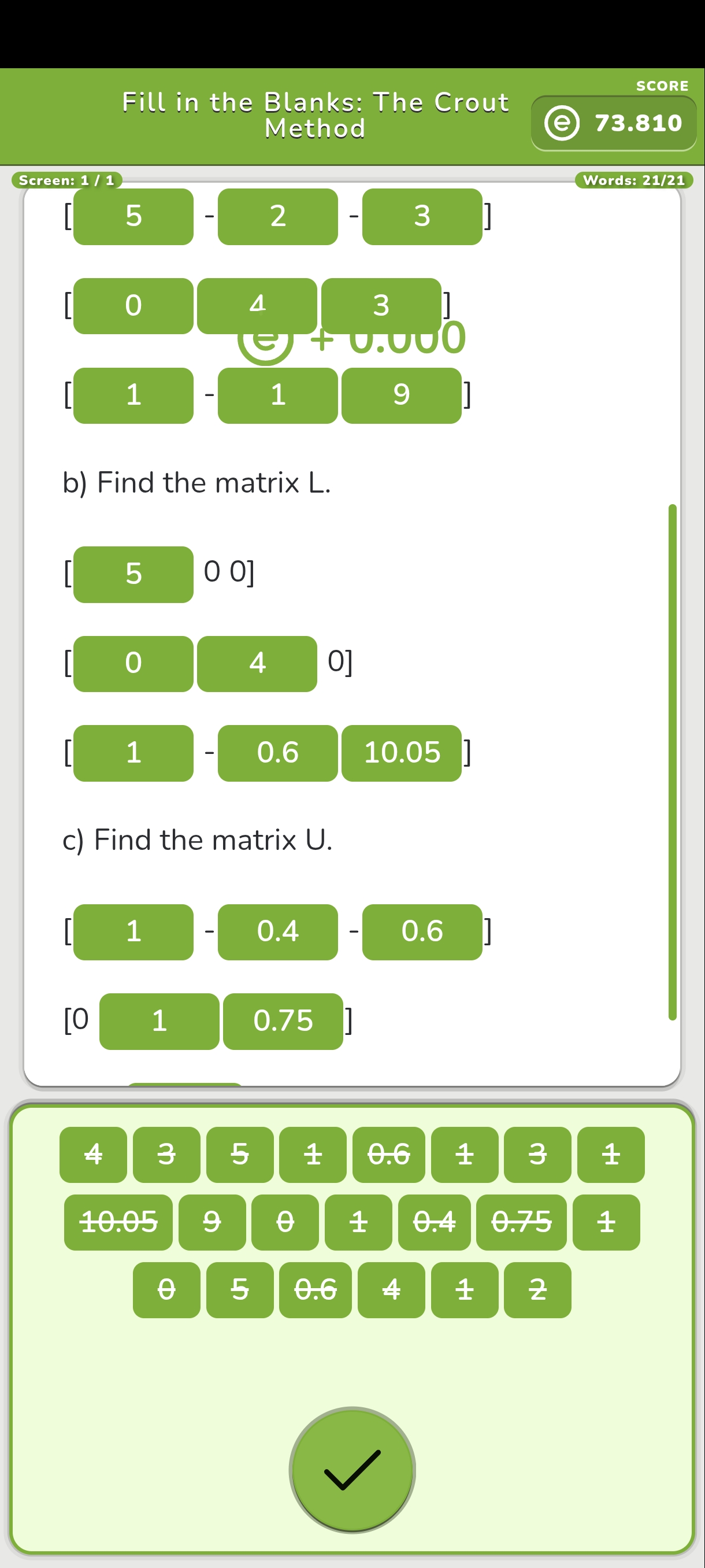Select the crossed-out 2 word tile
The image size is (705, 1568).
coord(537,1289)
